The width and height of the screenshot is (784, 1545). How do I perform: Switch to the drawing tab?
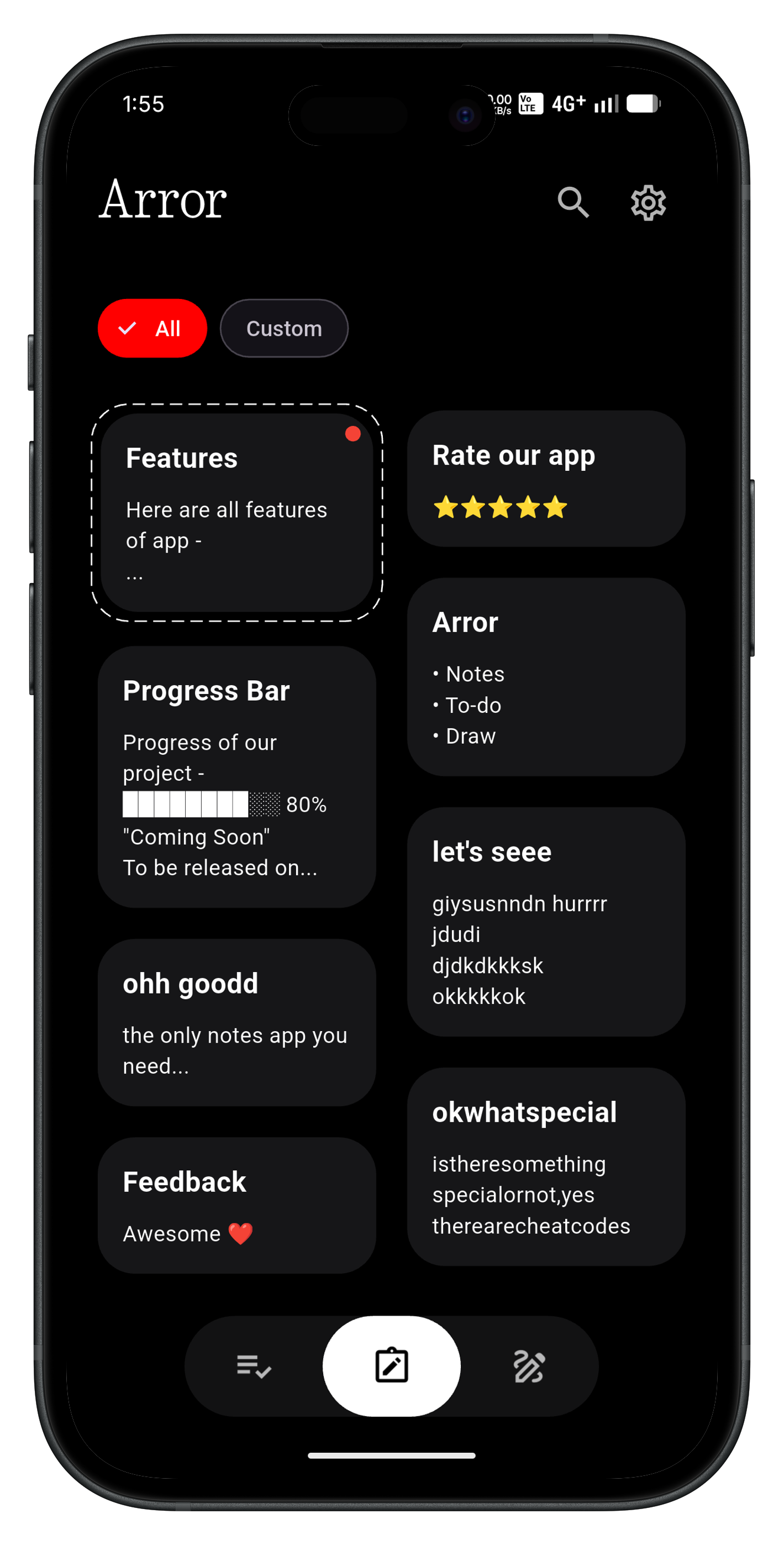(x=528, y=1367)
